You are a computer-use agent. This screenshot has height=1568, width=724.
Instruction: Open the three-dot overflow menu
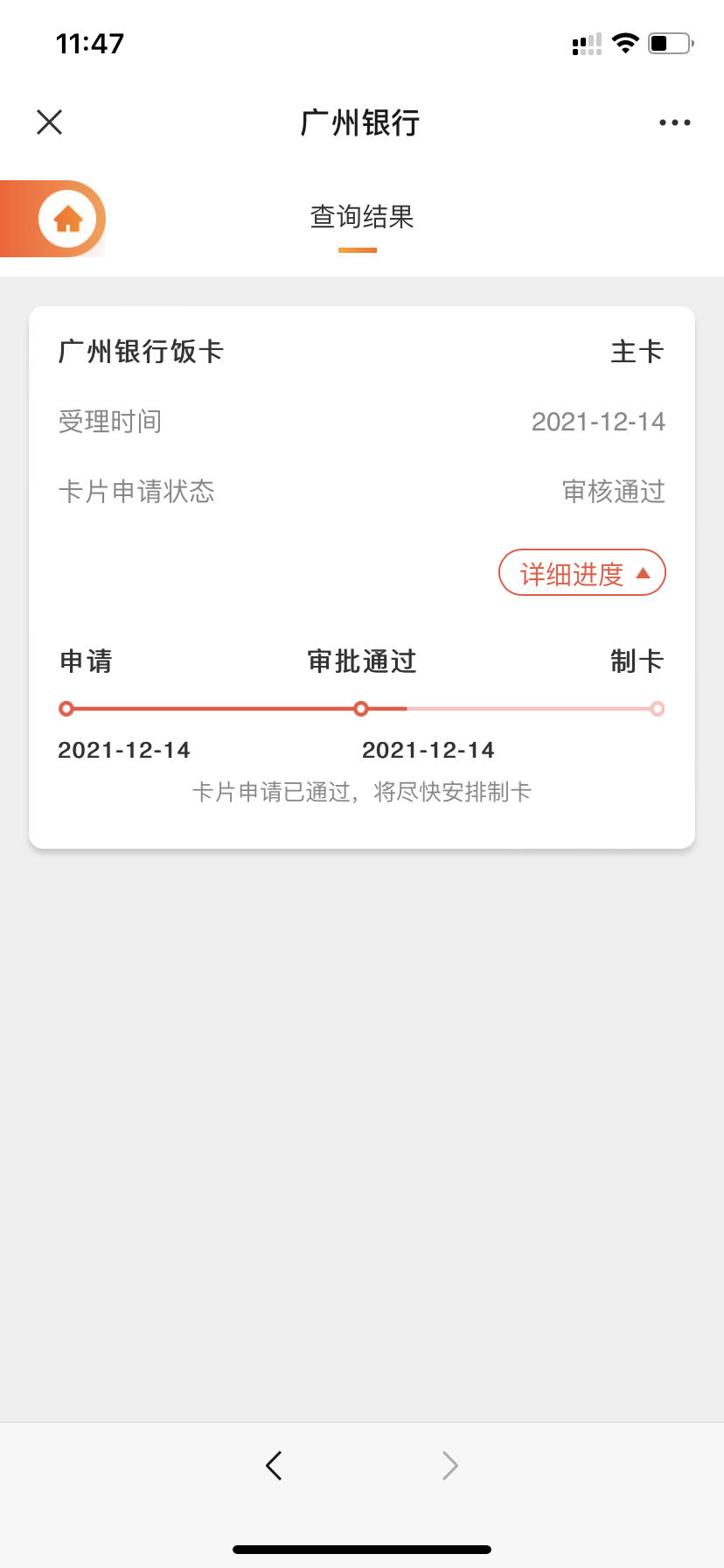[x=675, y=122]
